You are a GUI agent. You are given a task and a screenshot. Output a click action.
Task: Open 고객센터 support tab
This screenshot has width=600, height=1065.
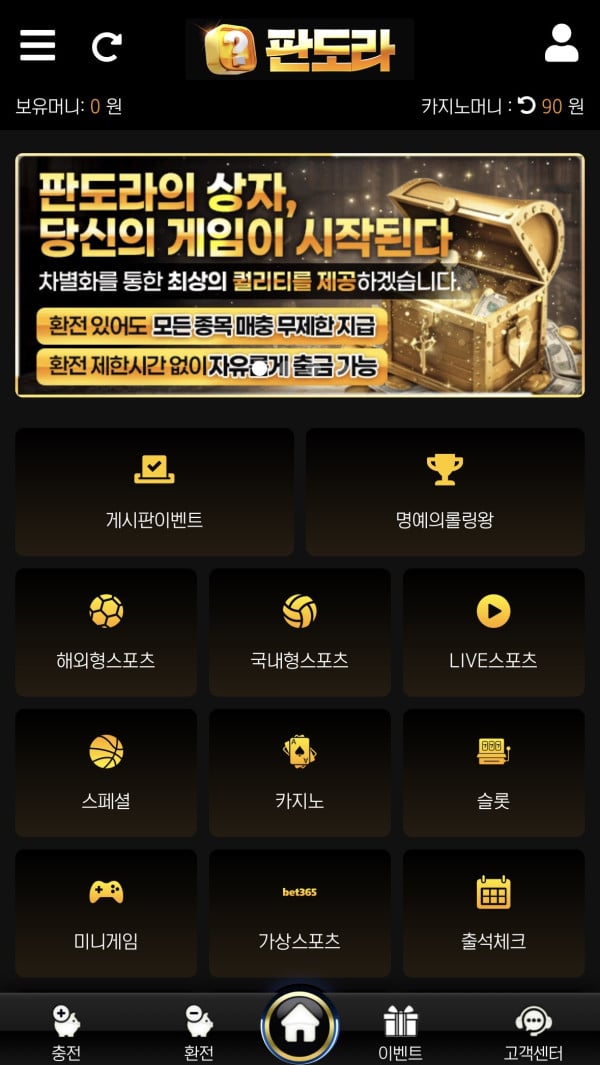[x=533, y=1033]
